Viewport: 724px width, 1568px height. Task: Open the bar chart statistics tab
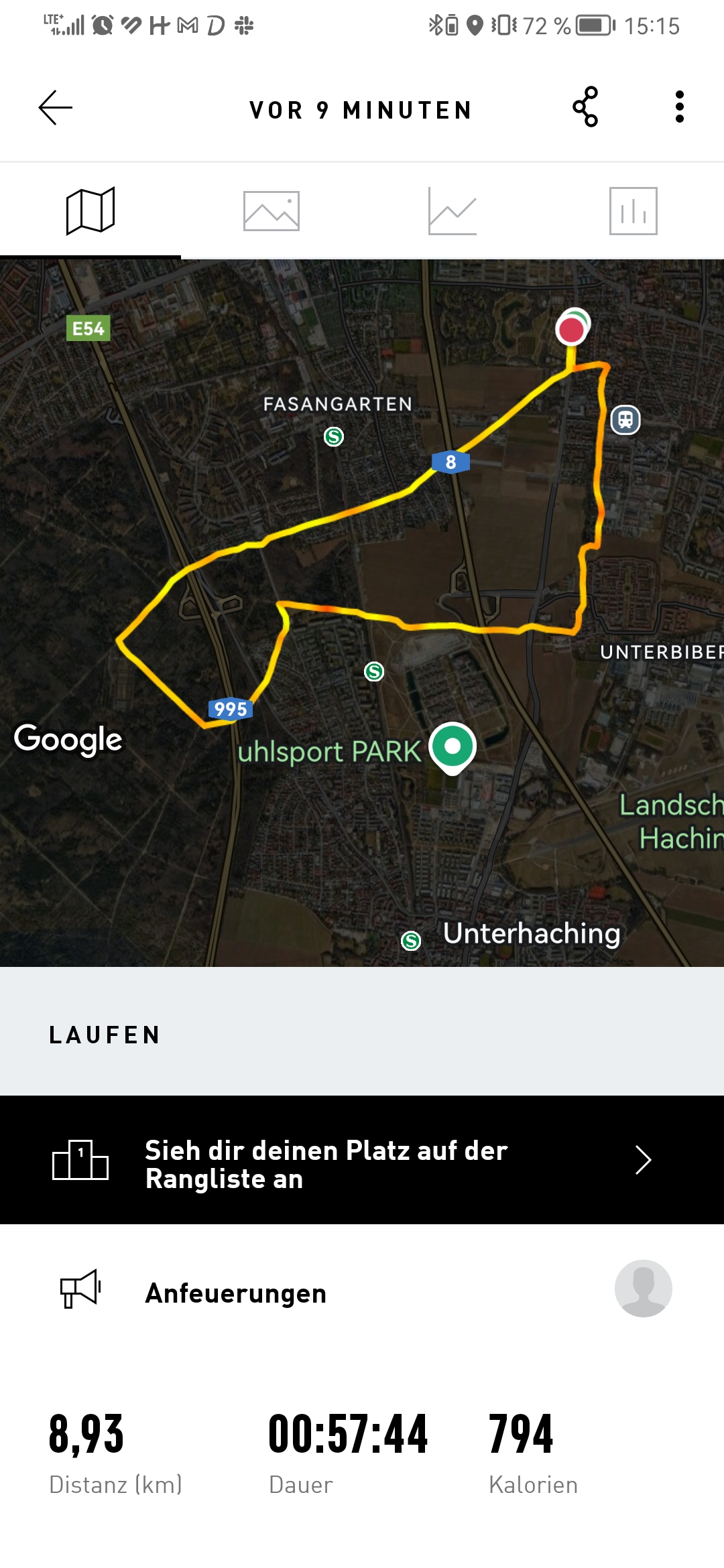[633, 210]
